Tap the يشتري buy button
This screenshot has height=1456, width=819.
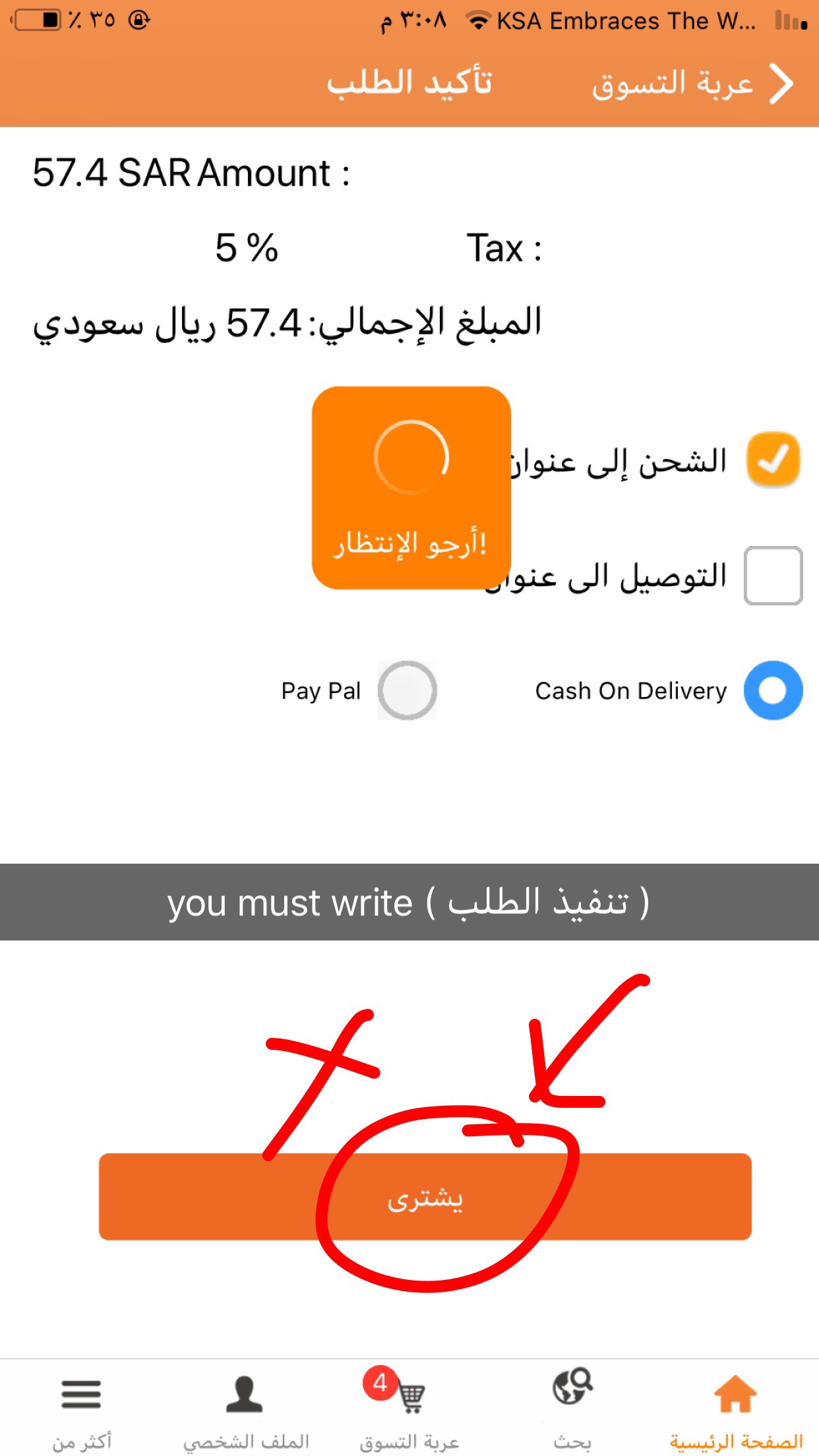425,1197
